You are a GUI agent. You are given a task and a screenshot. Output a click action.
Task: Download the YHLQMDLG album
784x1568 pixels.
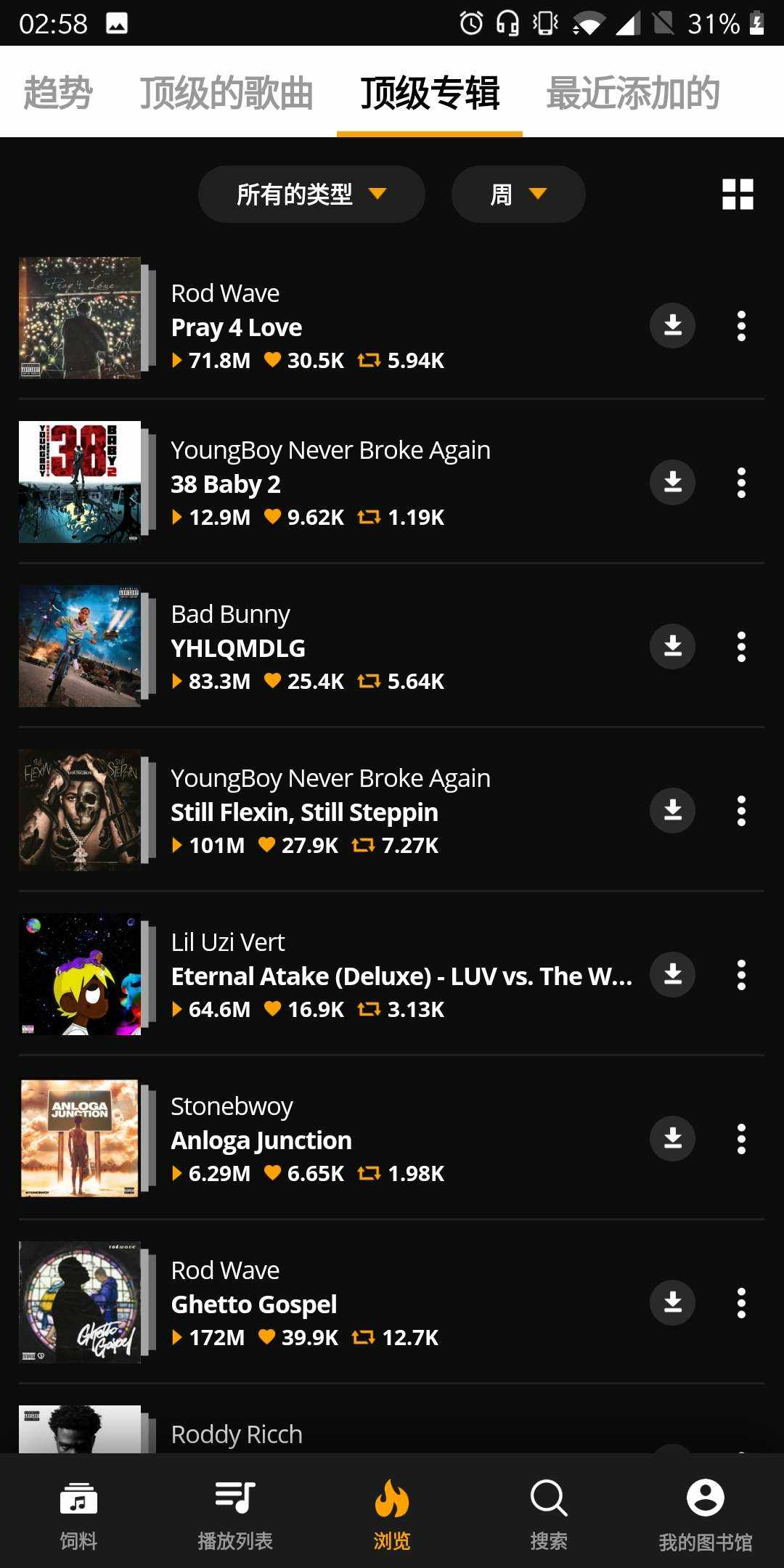(672, 647)
